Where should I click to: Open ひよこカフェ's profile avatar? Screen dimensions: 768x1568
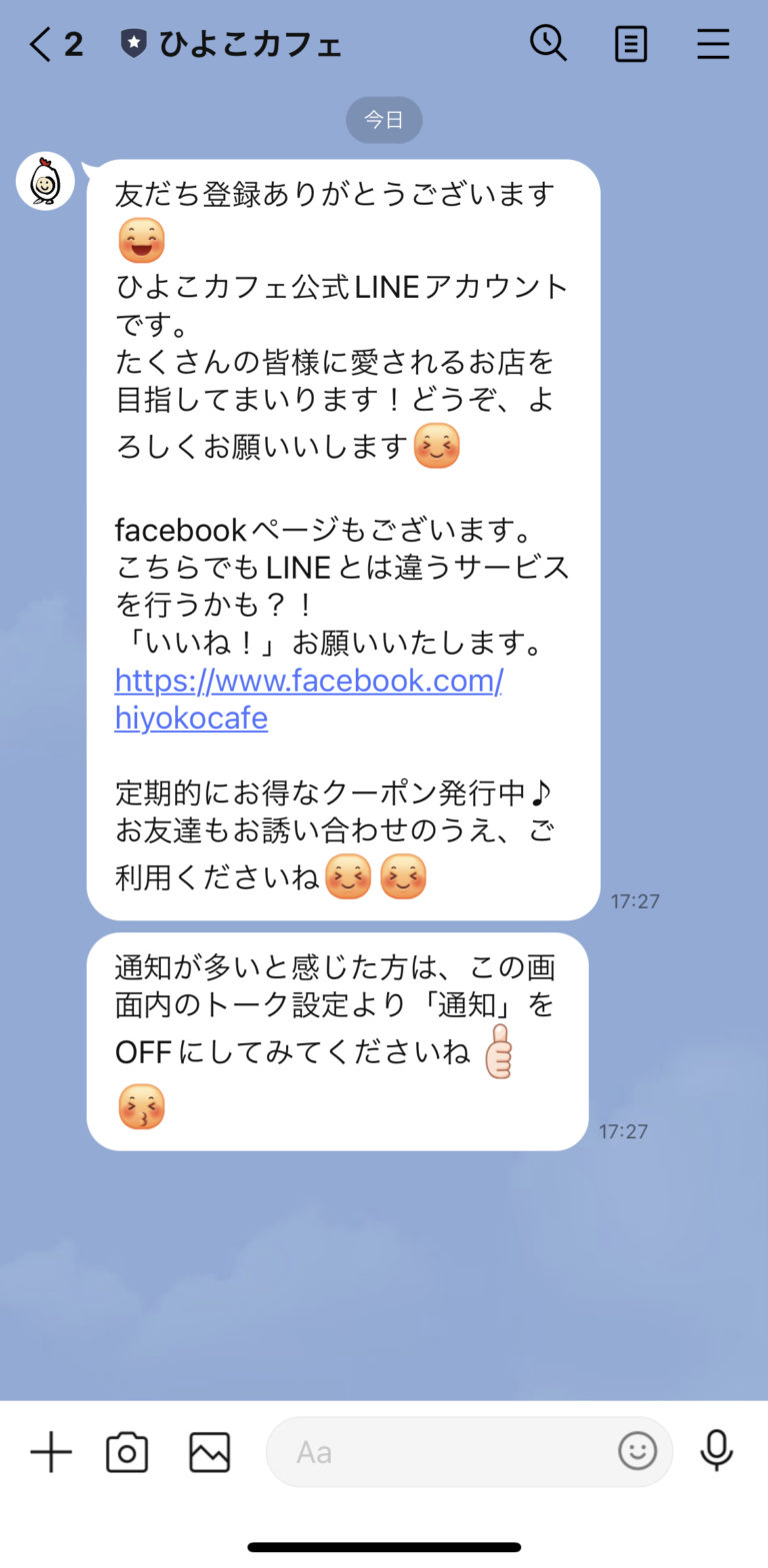[x=44, y=181]
